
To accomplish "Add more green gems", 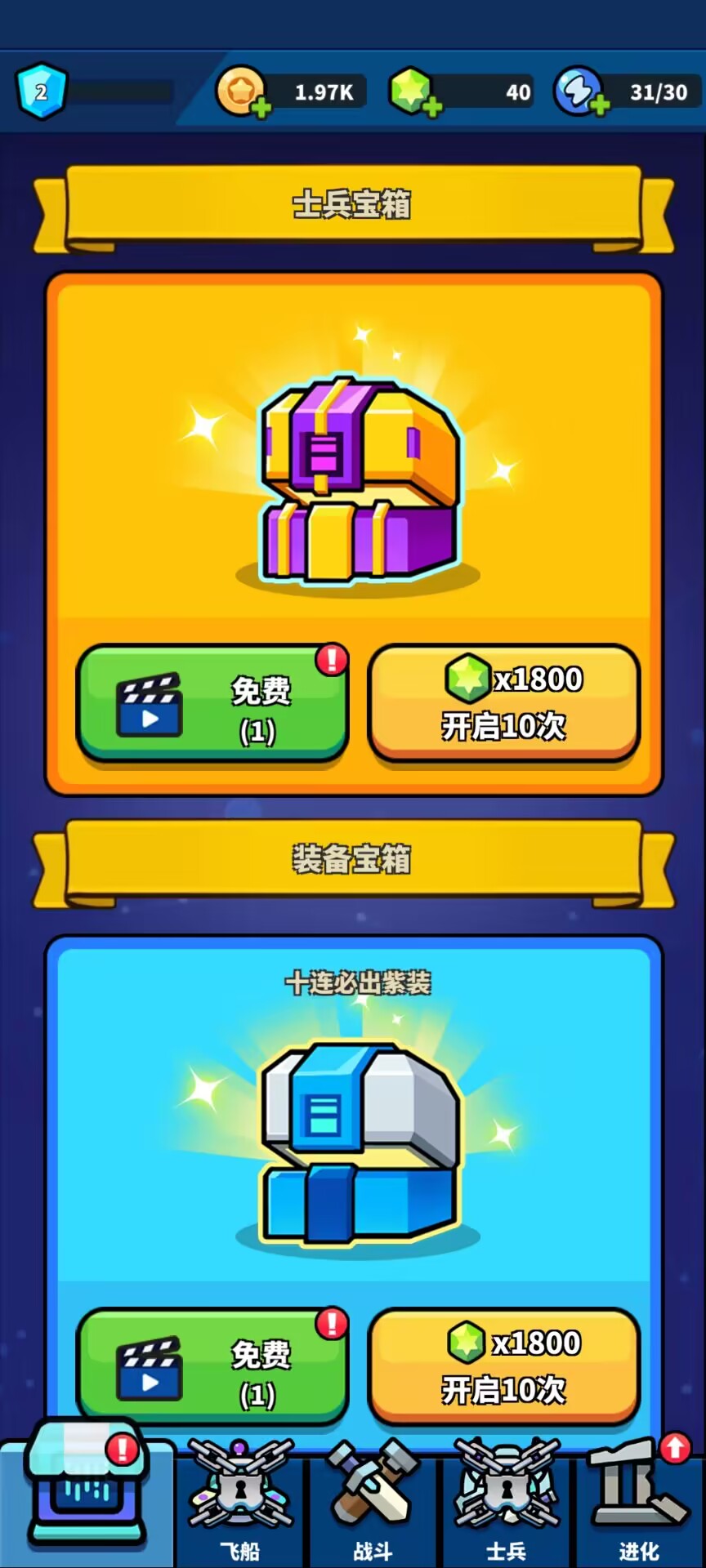I will tap(431, 108).
